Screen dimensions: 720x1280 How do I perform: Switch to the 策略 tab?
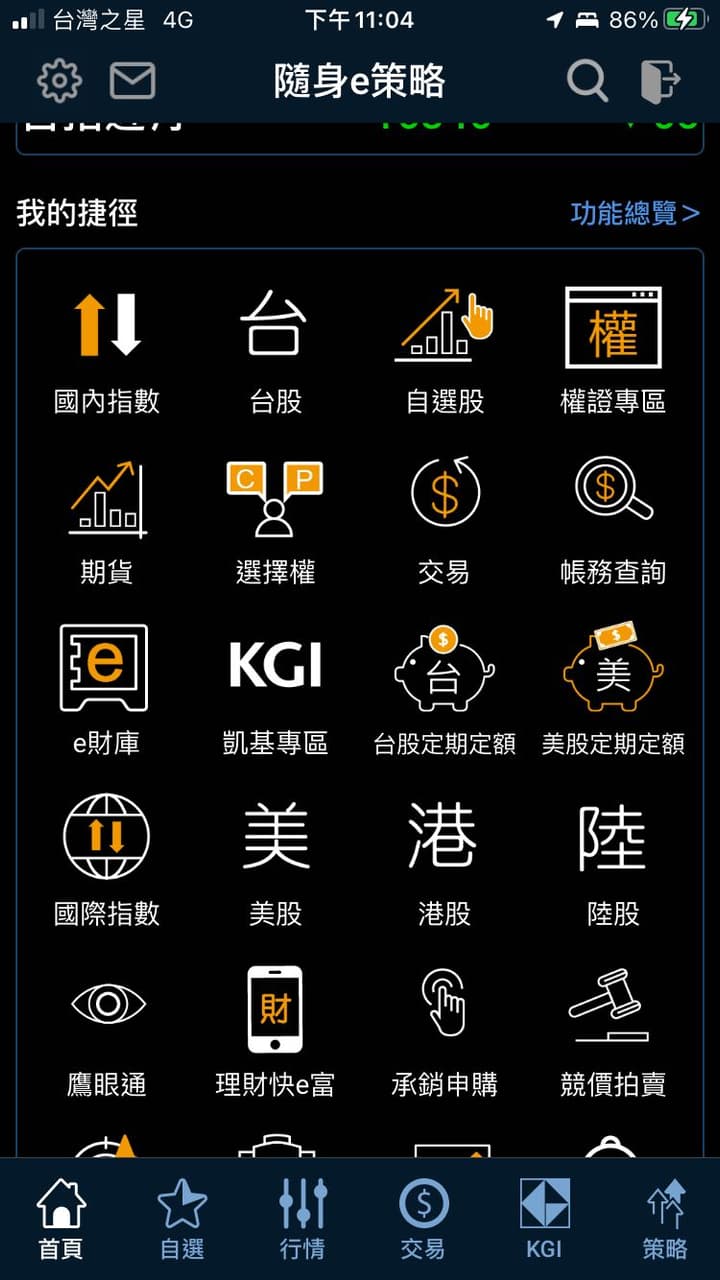pyautogui.click(x=665, y=1218)
